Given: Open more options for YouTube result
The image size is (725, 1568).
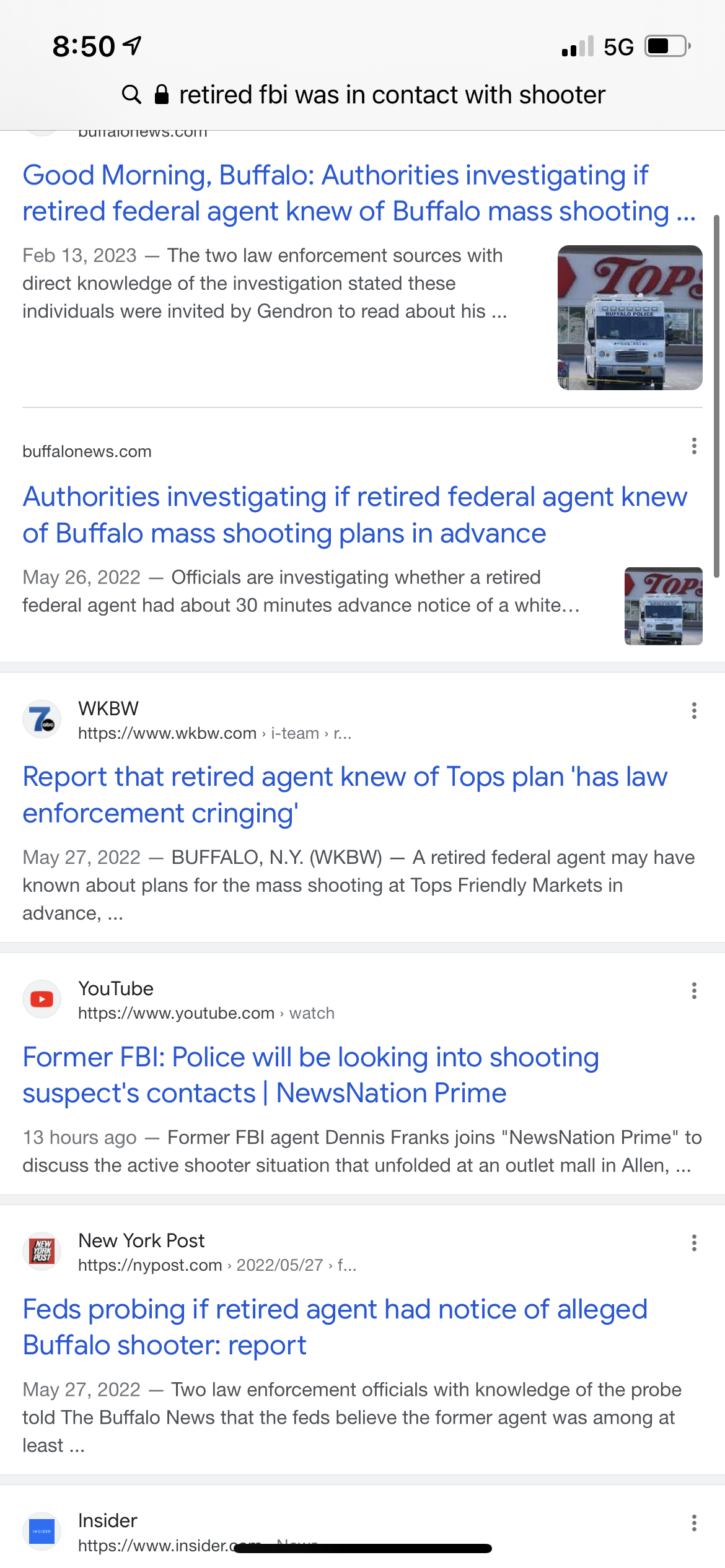Looking at the screenshot, I should pyautogui.click(x=694, y=991).
